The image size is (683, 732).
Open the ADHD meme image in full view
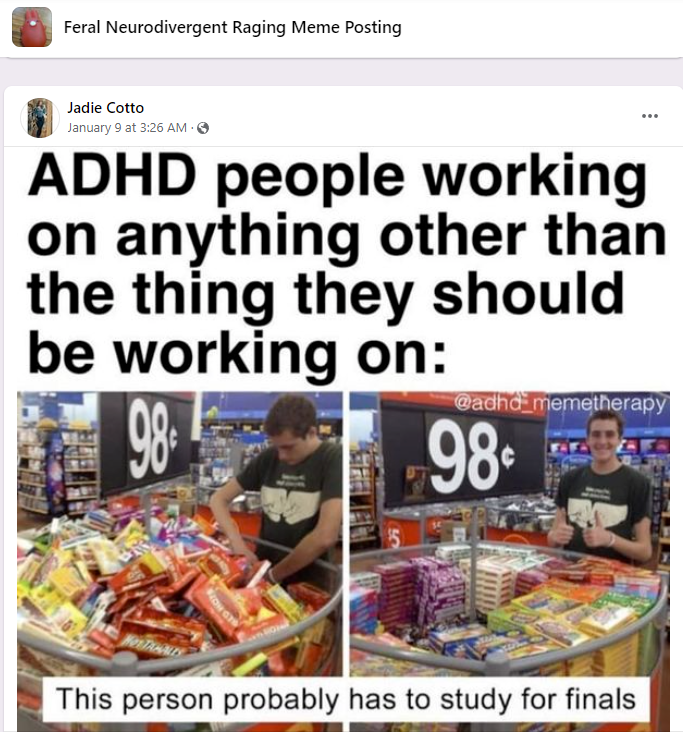pos(342,440)
